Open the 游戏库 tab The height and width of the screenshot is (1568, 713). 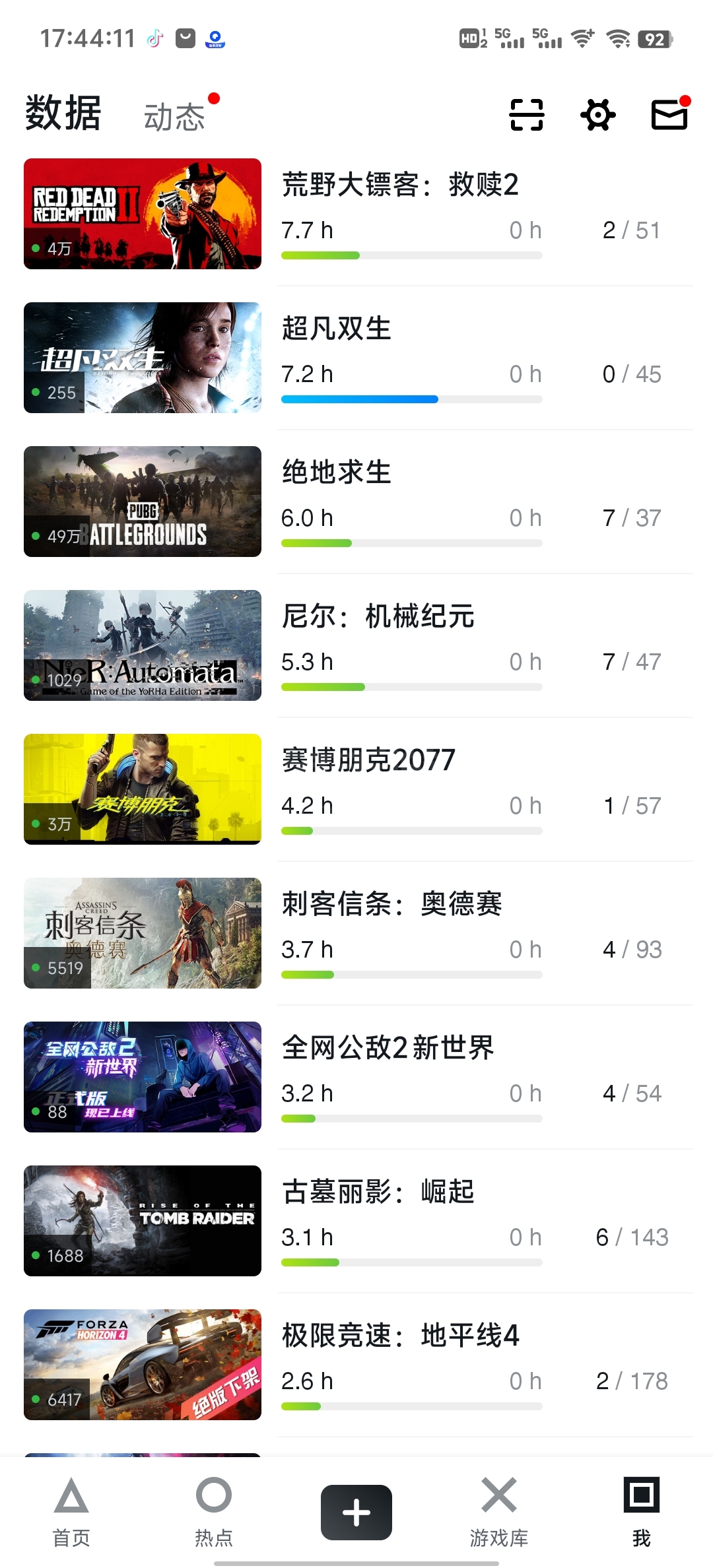pyautogui.click(x=499, y=1513)
